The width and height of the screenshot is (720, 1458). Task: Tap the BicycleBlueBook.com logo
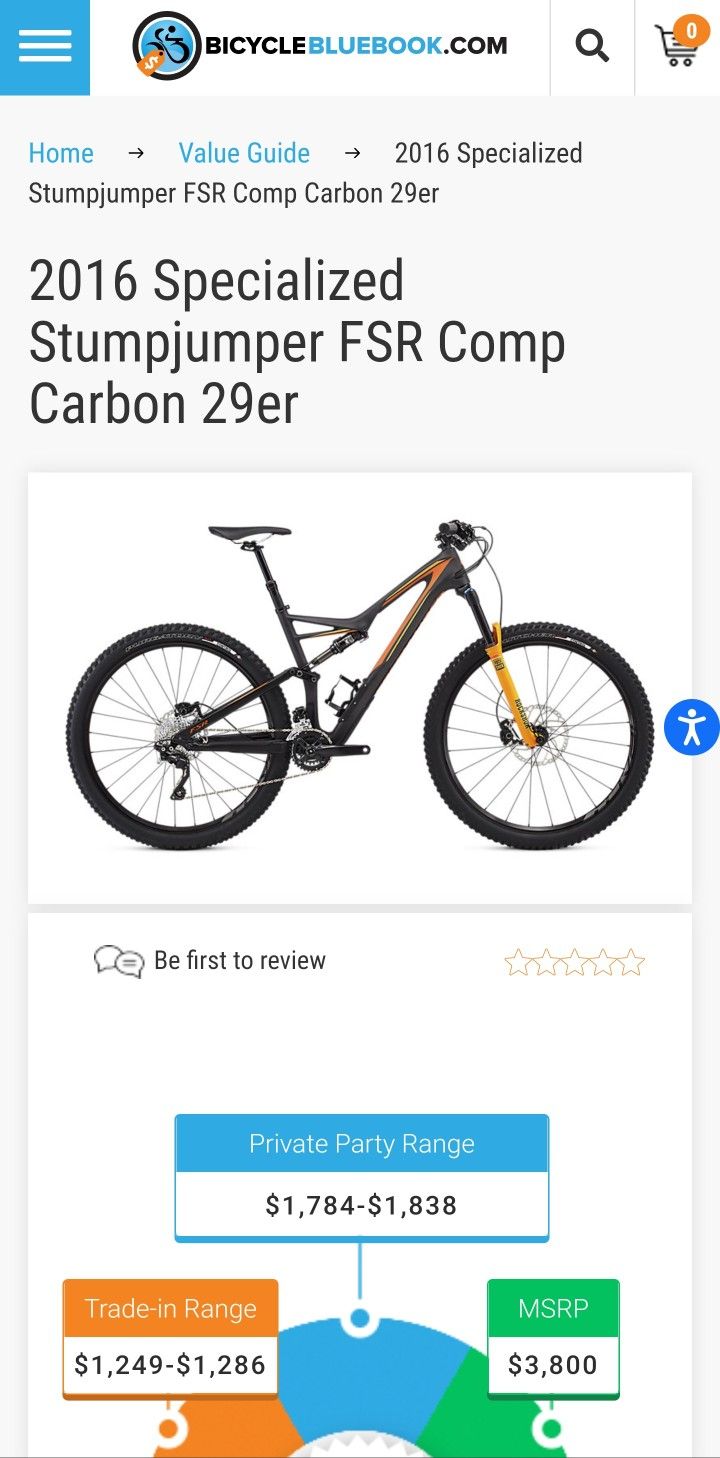click(320, 46)
